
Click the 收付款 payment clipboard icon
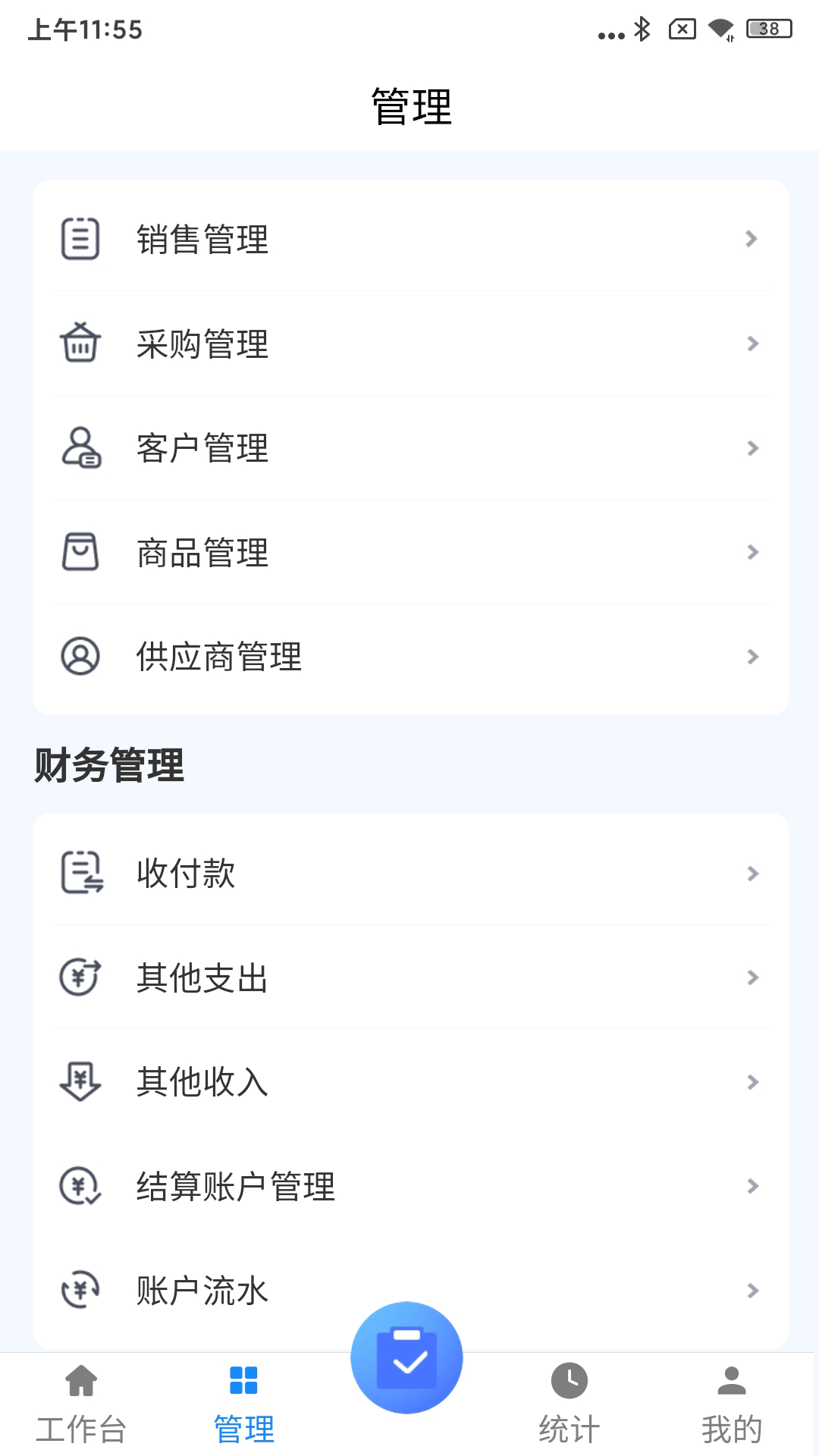click(79, 873)
